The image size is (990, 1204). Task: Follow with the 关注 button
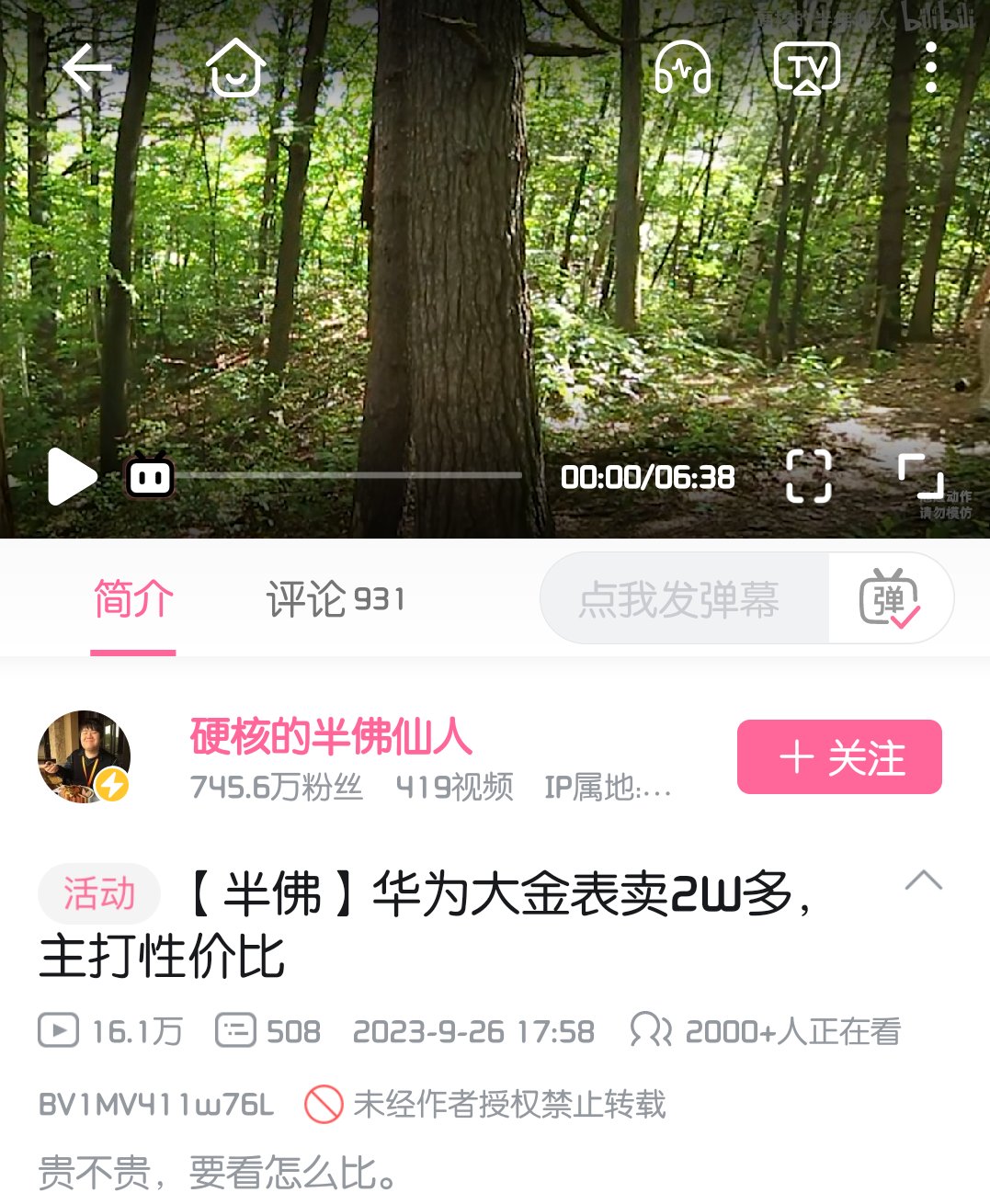(x=839, y=757)
